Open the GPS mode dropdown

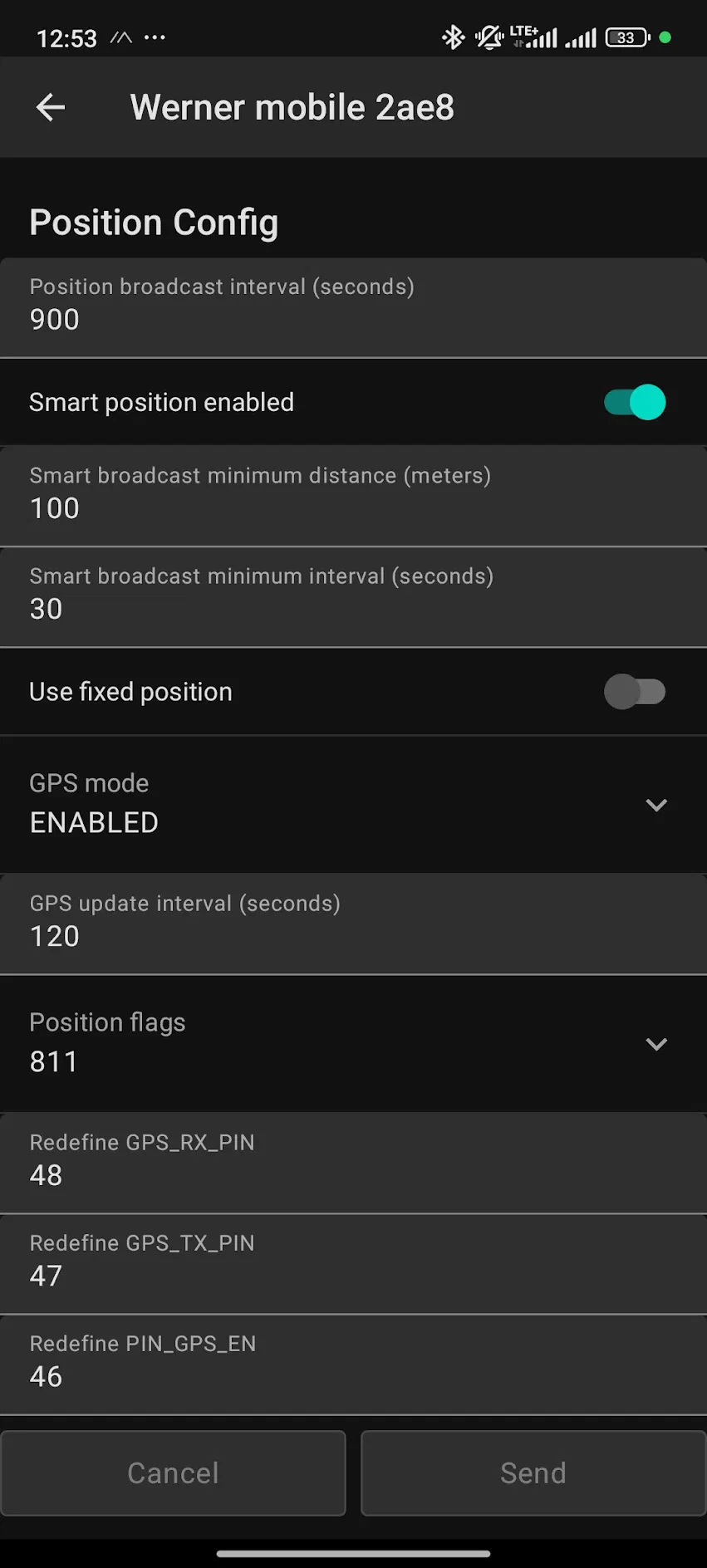click(x=353, y=804)
